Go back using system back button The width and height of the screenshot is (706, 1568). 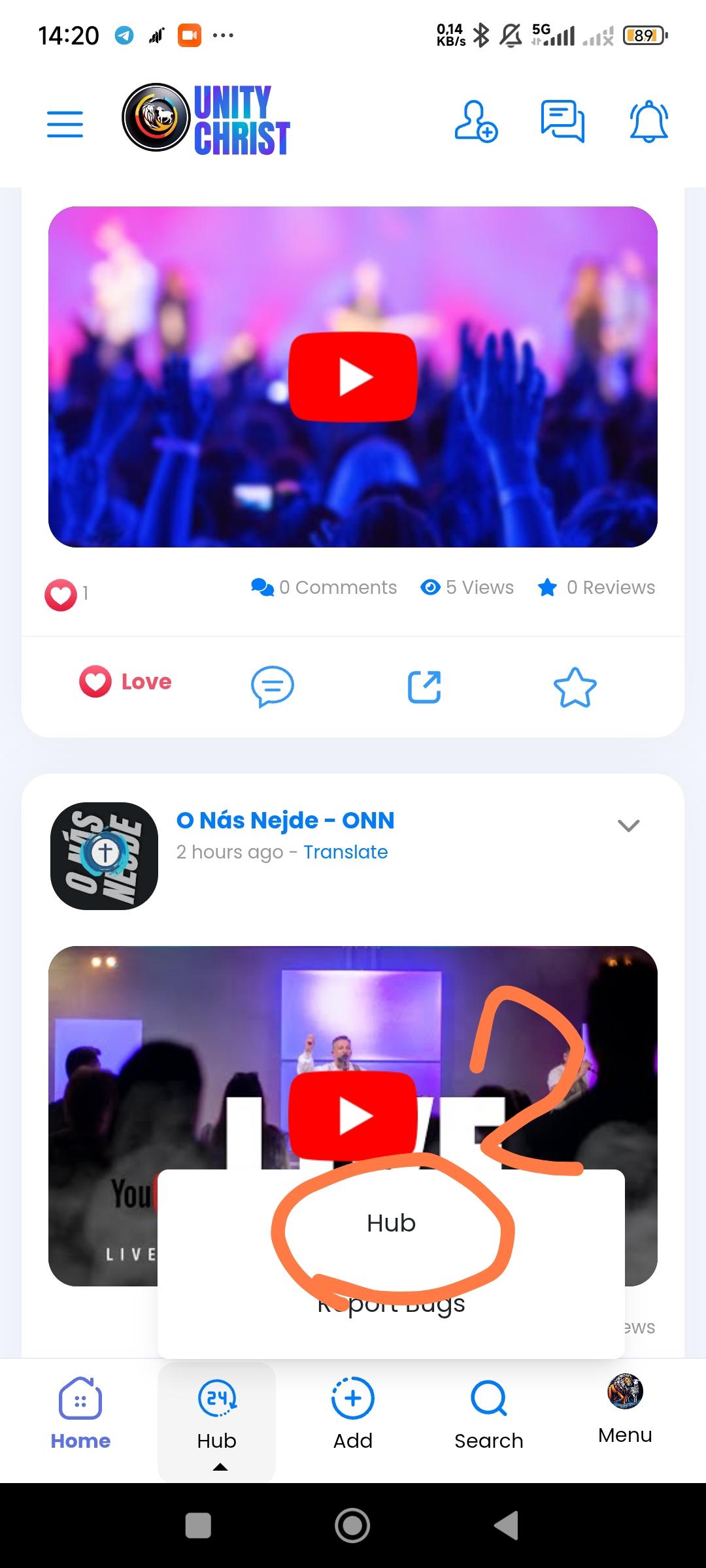click(x=507, y=1526)
